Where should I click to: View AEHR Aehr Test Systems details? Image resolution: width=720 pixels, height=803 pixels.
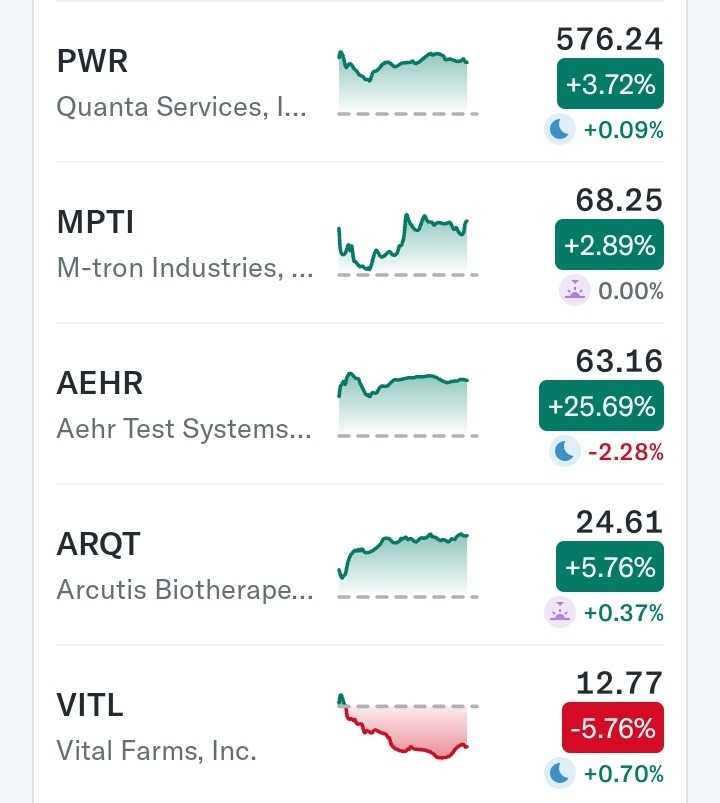360,404
